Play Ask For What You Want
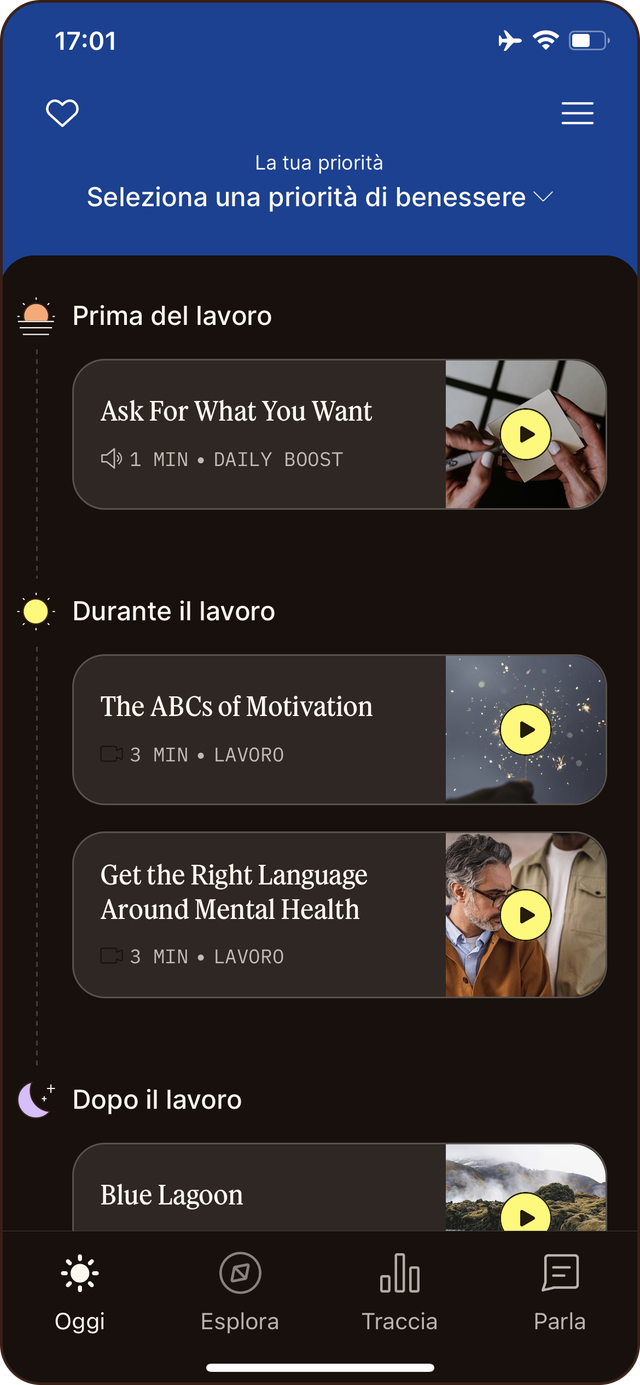640x1385 pixels. pos(526,434)
